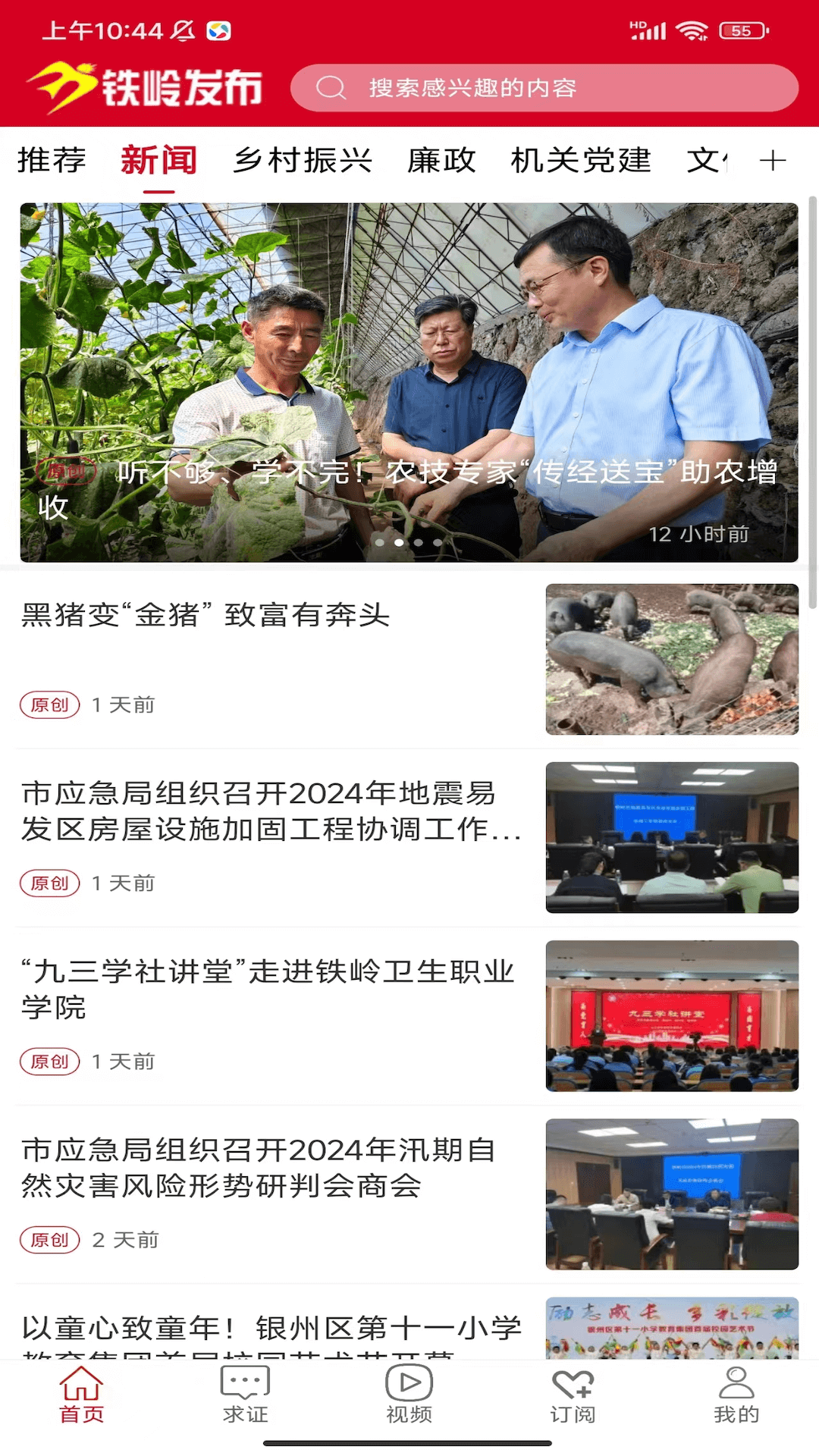The height and width of the screenshot is (1456, 819).
Task: Select the third carousel dot indicator
Action: (x=418, y=543)
